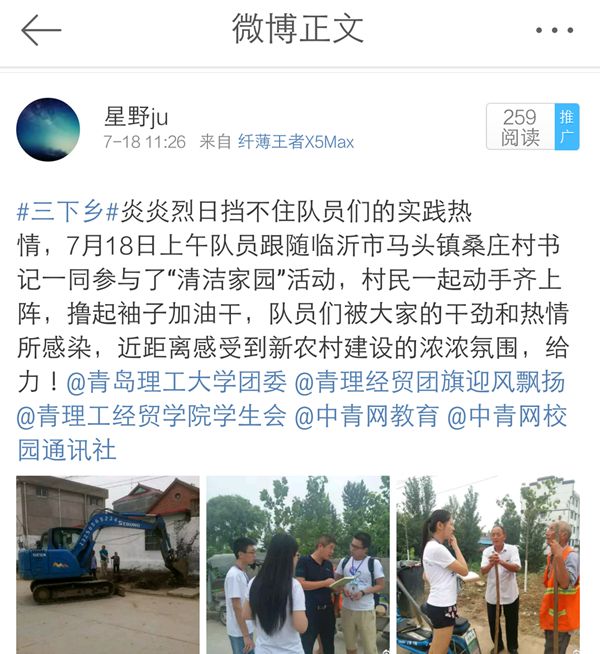600x654 pixels.
Task: Open the three-dot overflow menu
Action: [554, 31]
